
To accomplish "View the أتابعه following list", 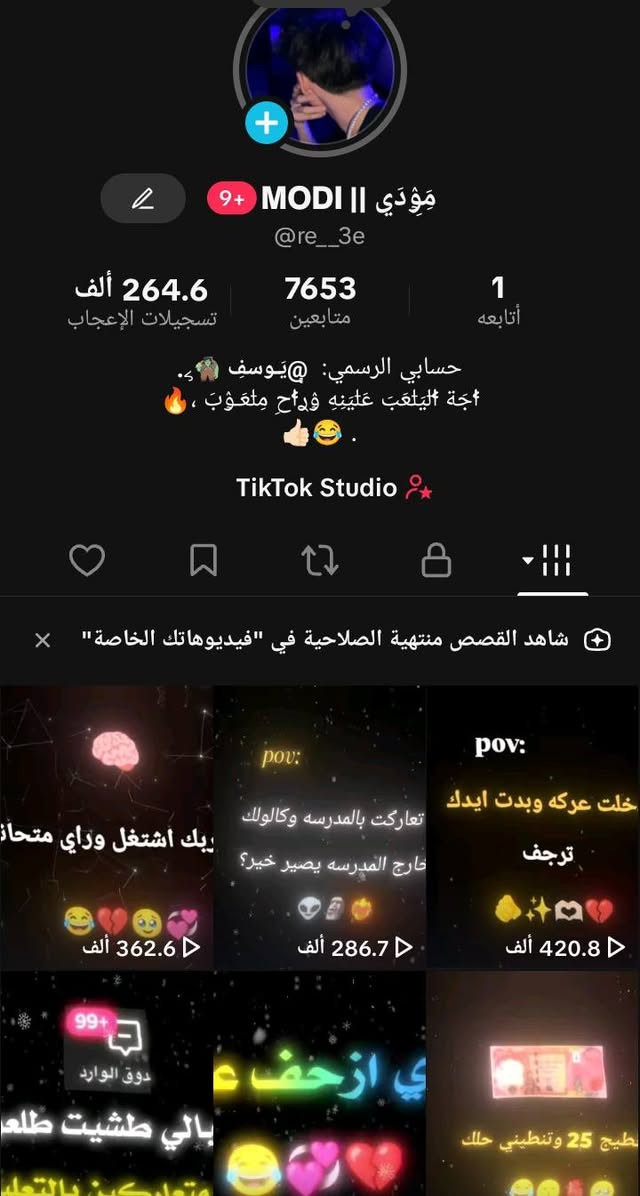I will point(498,302).
